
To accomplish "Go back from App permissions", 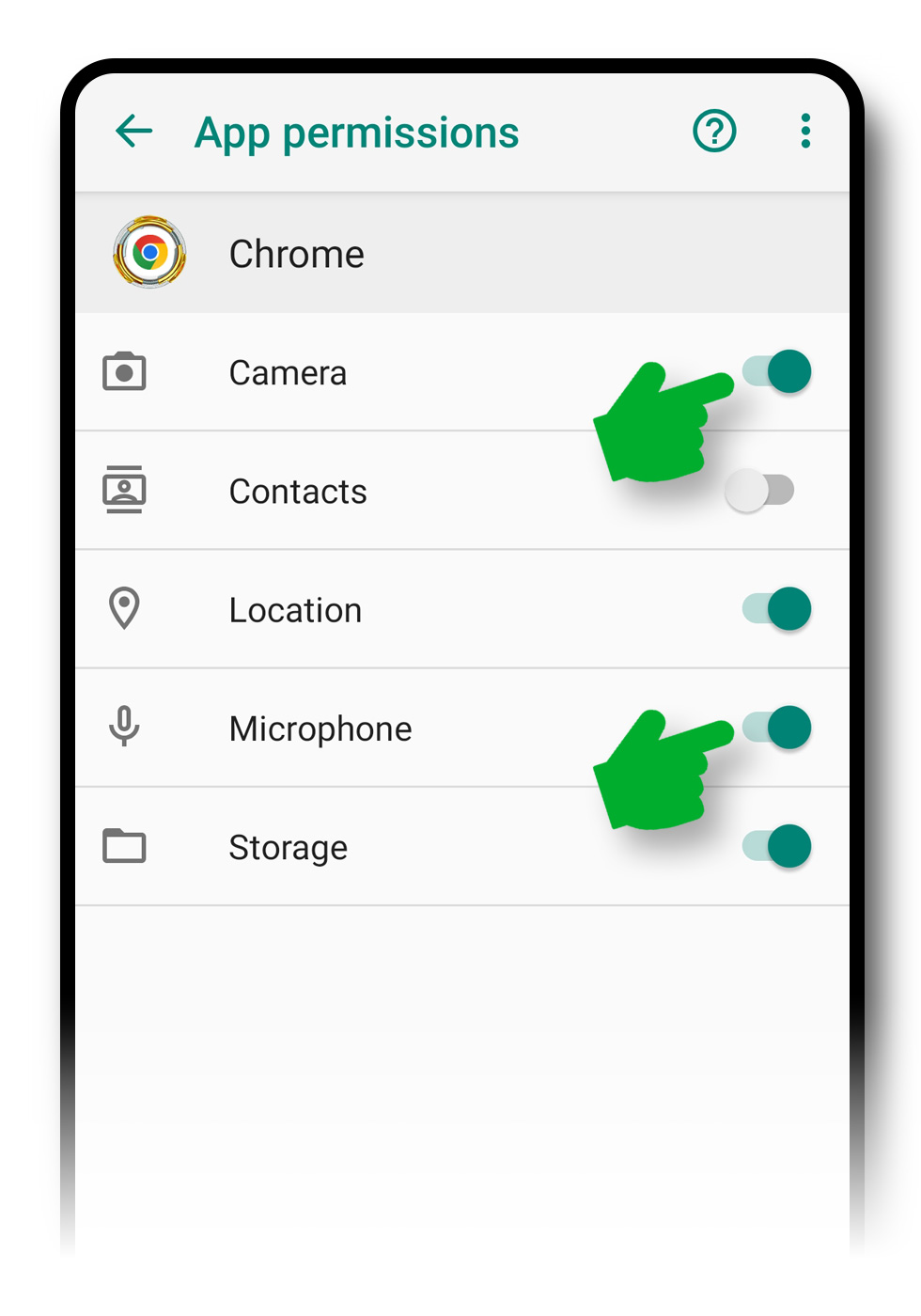I will click(133, 131).
